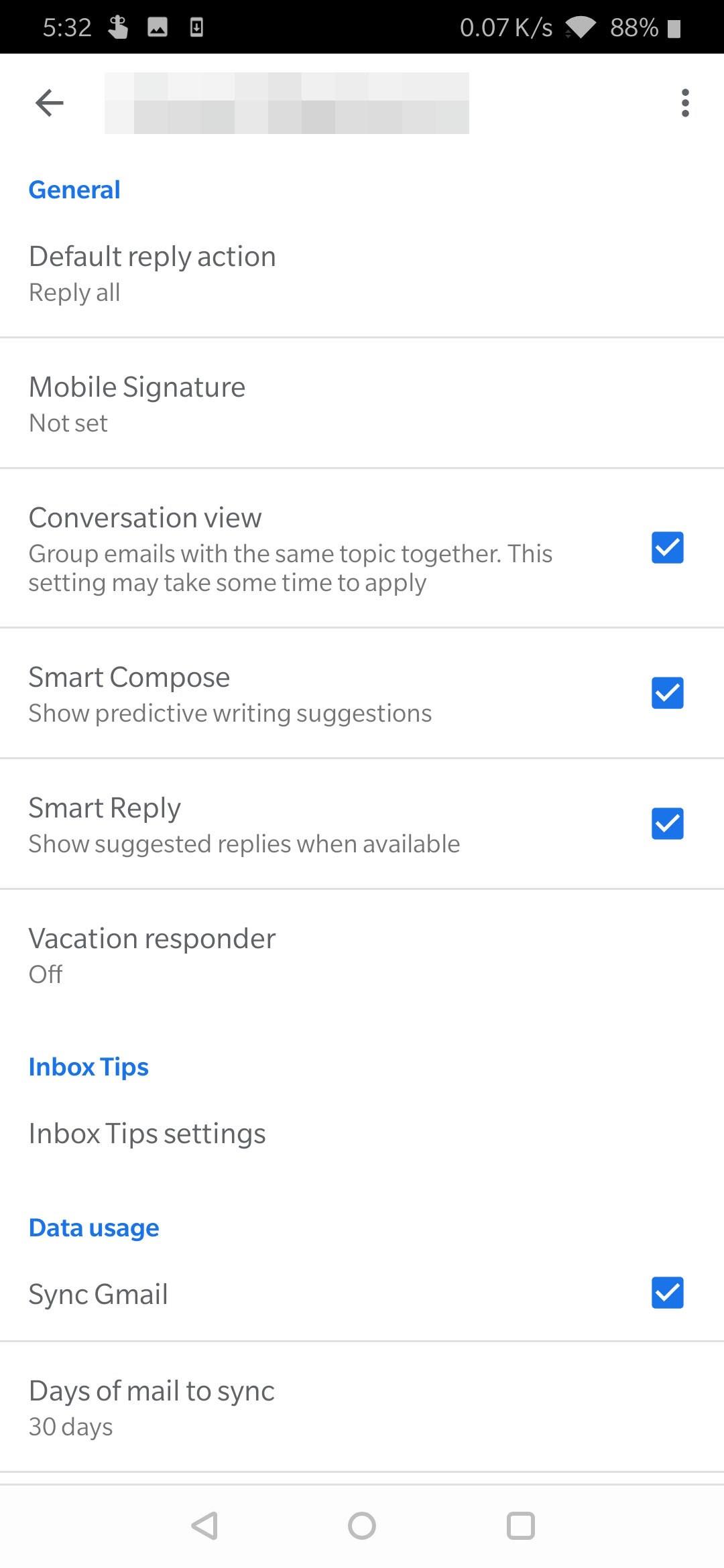Change Days of mail to sync
The height and width of the screenshot is (1568, 724).
[x=152, y=1407]
